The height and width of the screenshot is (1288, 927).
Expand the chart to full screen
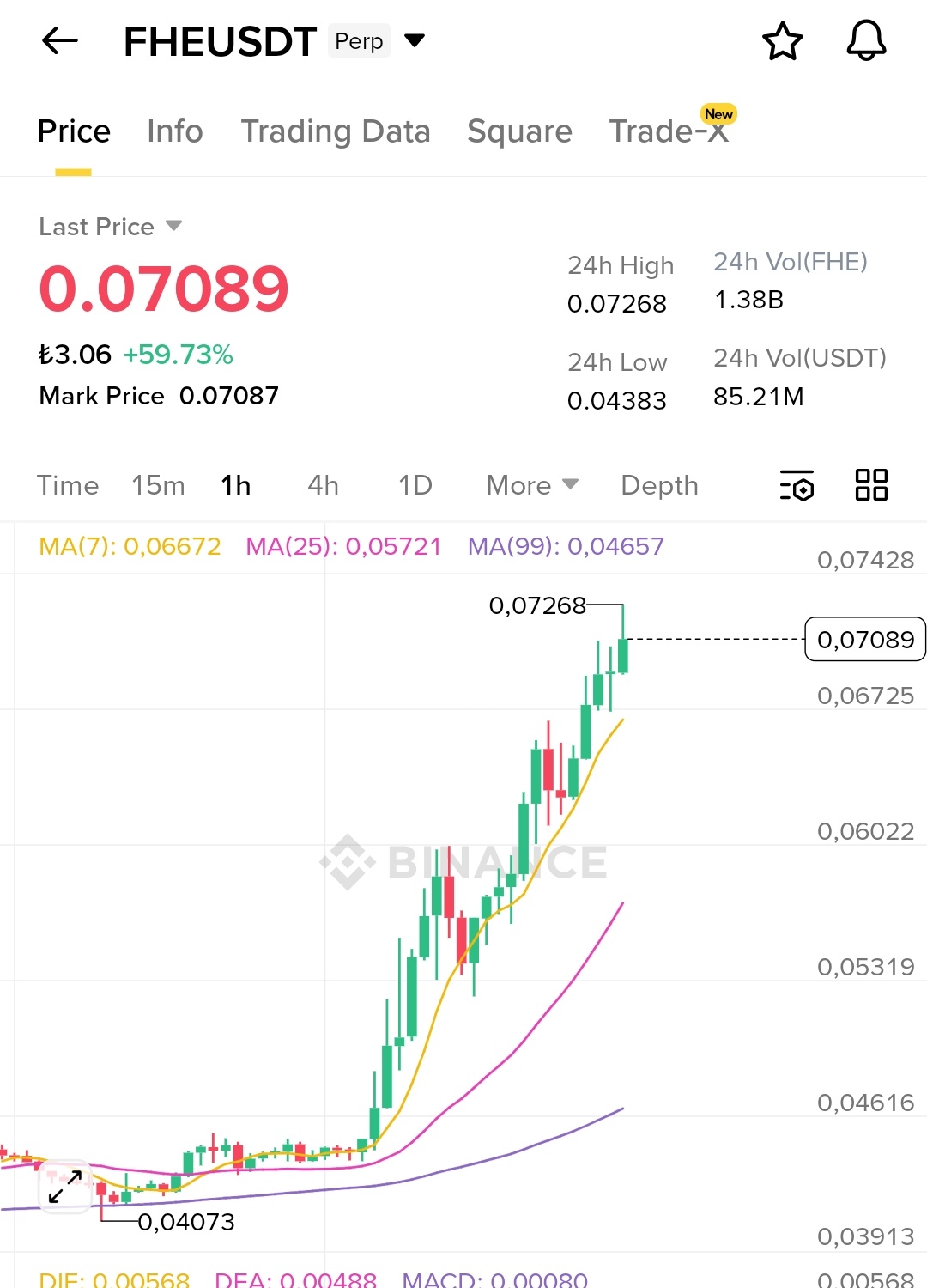click(x=65, y=1187)
